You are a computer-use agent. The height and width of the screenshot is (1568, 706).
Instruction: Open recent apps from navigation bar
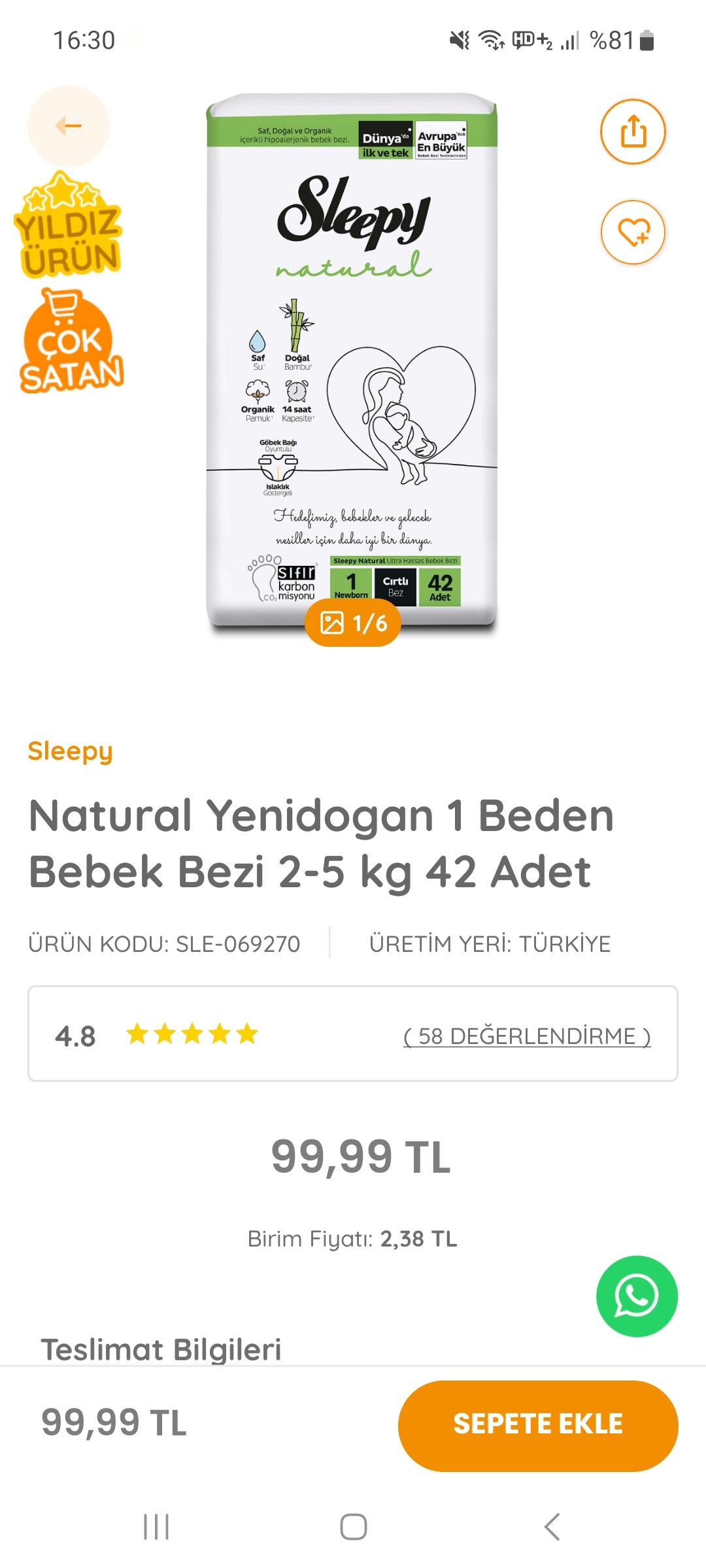click(x=156, y=1527)
